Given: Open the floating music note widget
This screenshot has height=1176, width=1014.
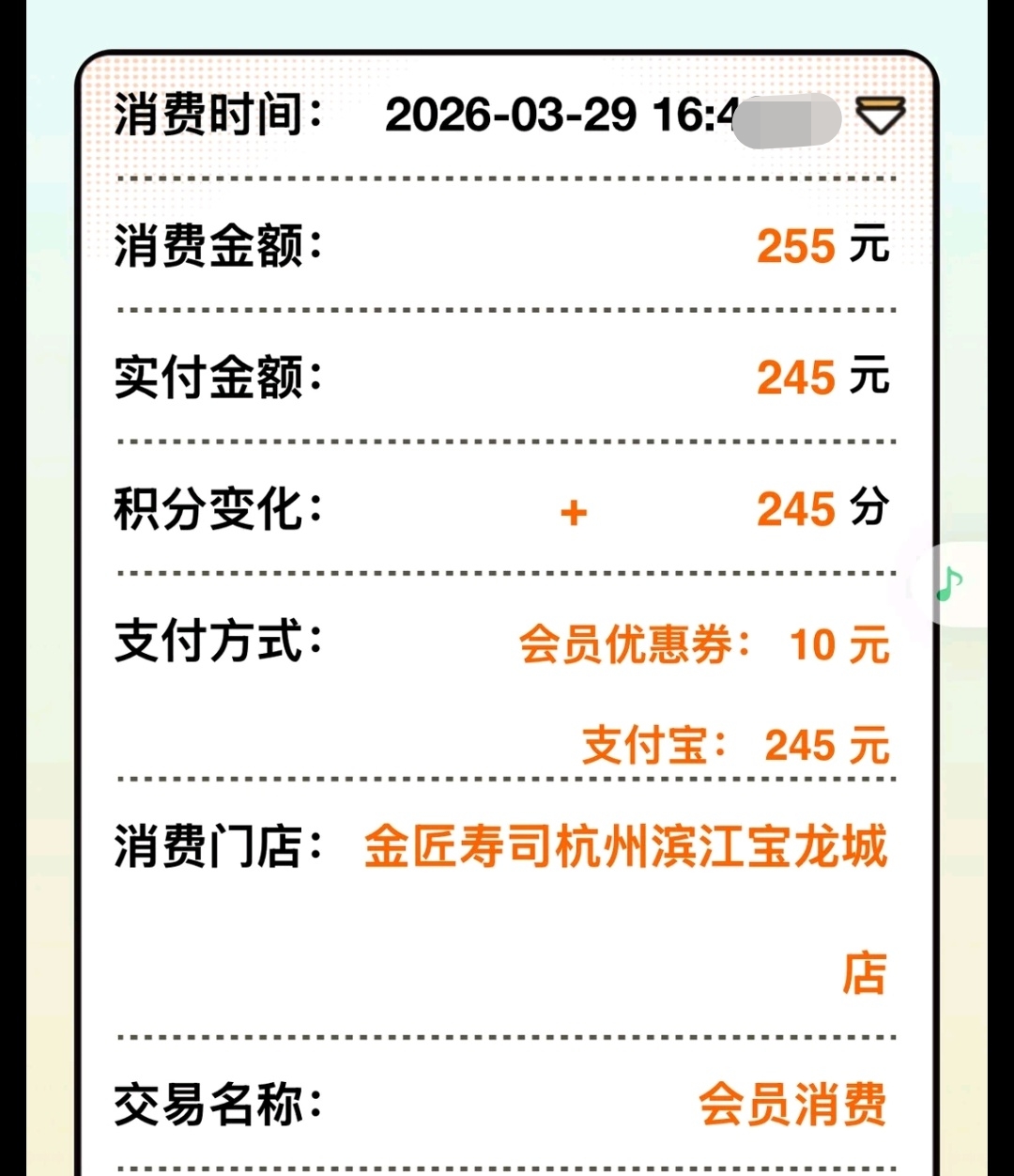Looking at the screenshot, I should (x=950, y=584).
